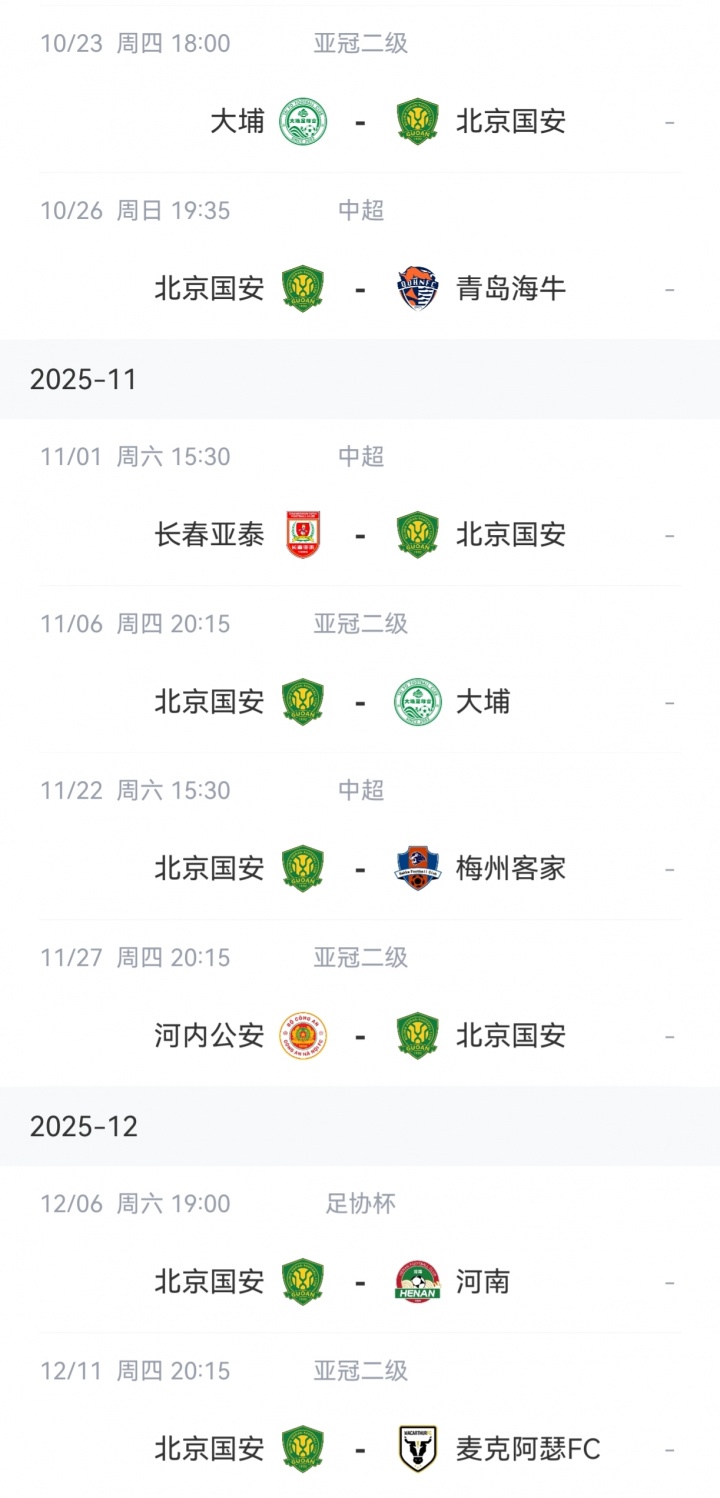
Task: Select the 北京国安 vs 梅州客家 match
Action: coord(360,869)
